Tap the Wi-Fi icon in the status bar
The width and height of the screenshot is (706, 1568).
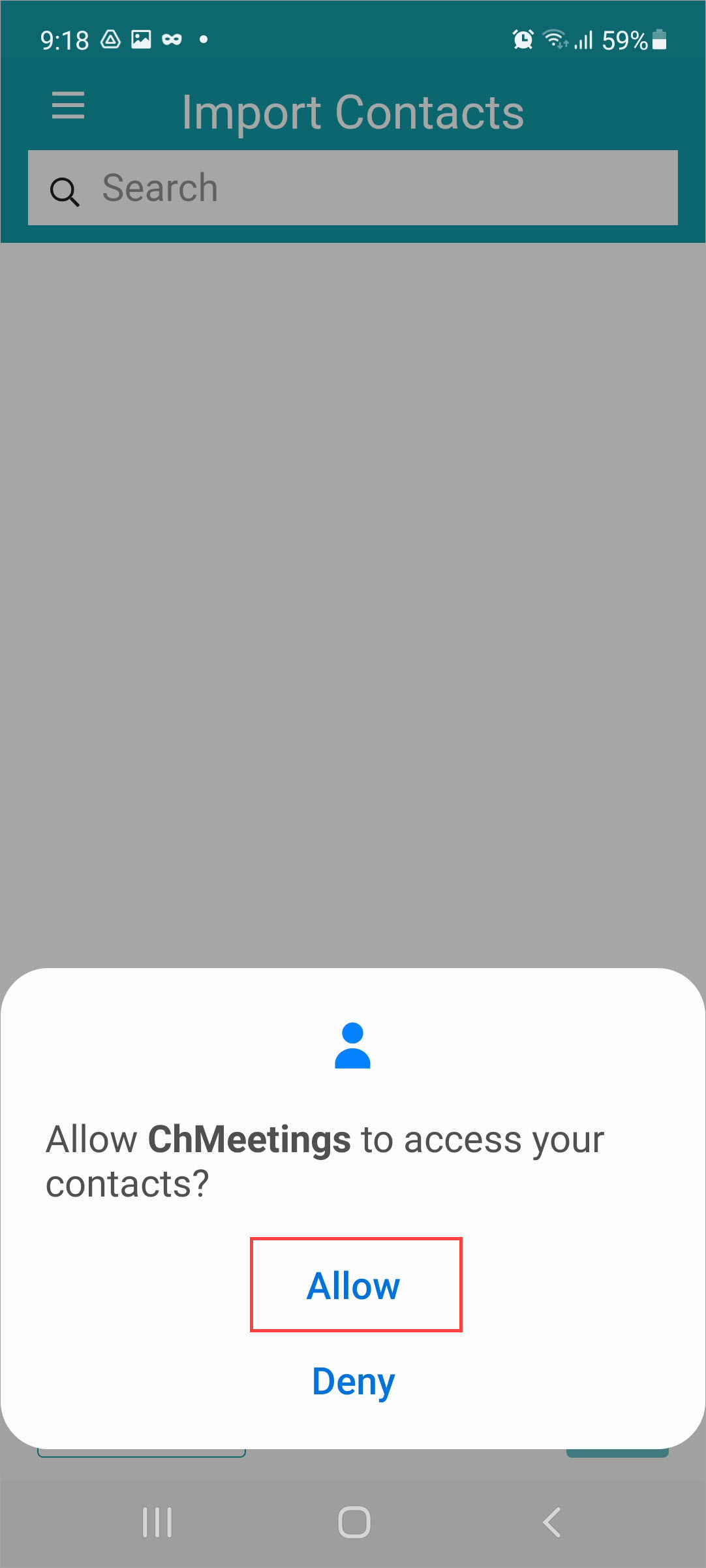[555, 39]
